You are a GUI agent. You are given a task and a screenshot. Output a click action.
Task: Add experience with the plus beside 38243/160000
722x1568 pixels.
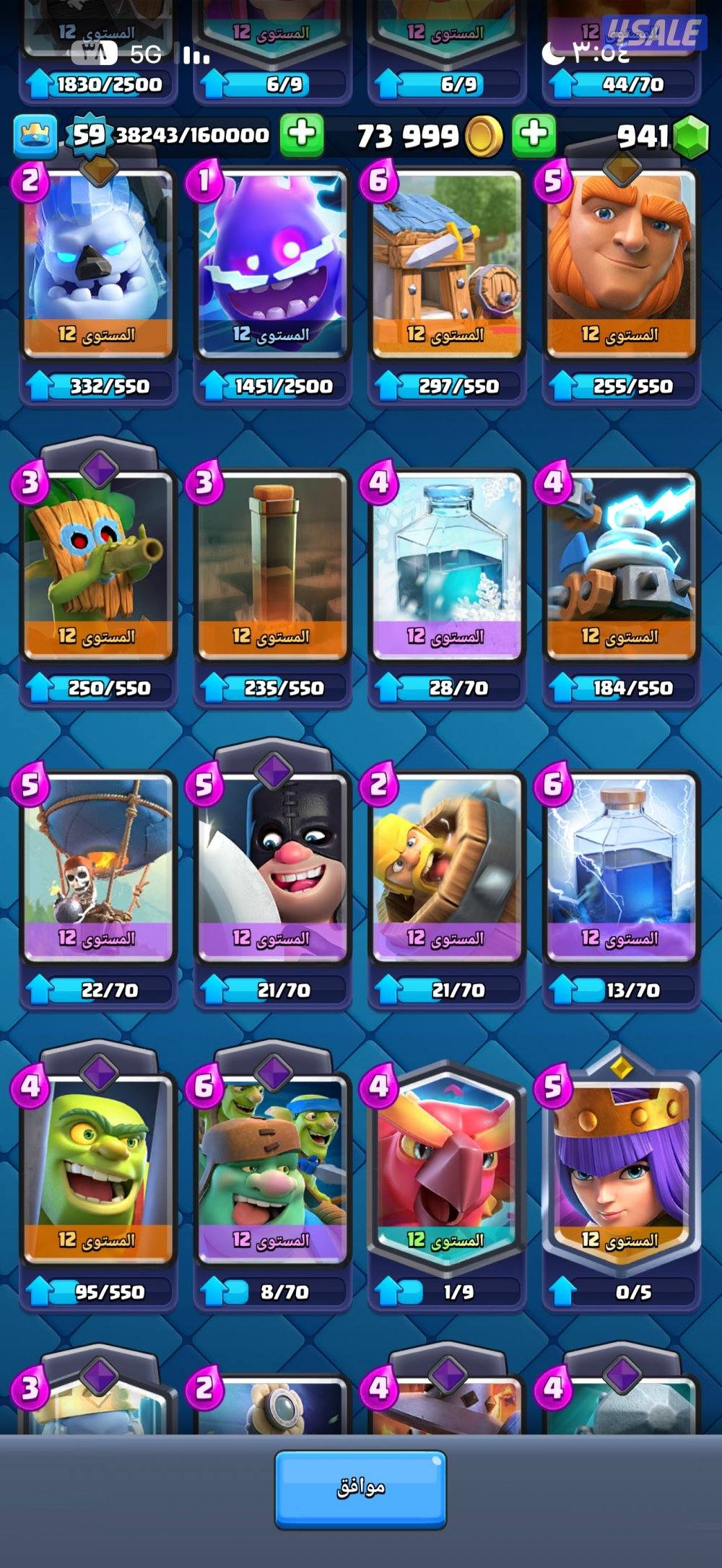pyautogui.click(x=301, y=135)
